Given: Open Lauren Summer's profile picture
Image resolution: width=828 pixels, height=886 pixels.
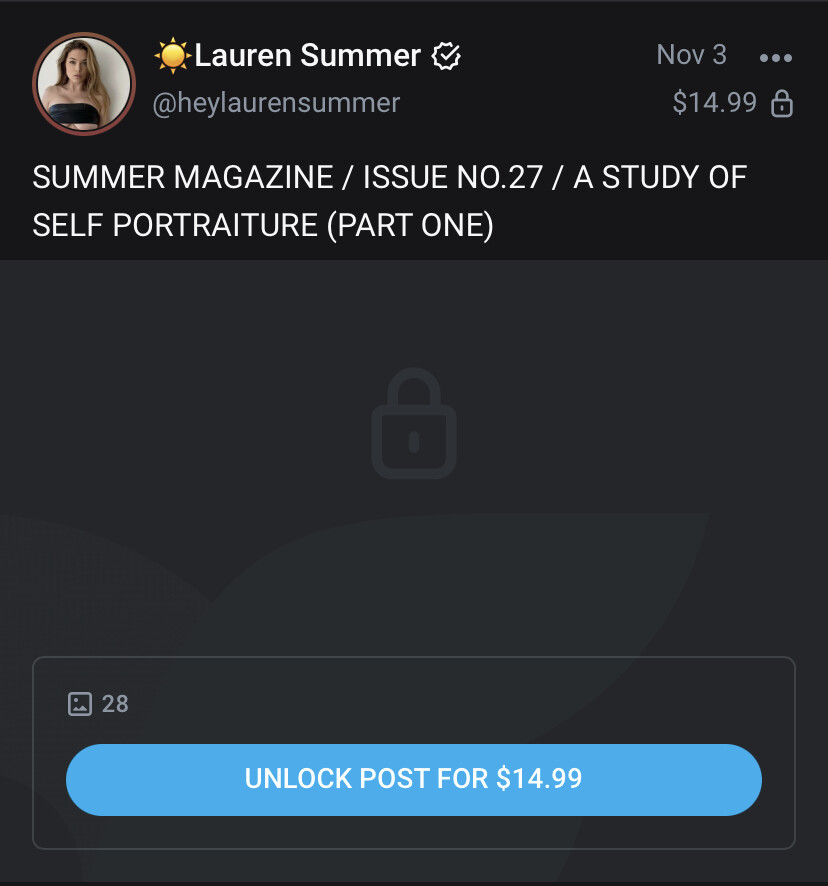Looking at the screenshot, I should (84, 83).
